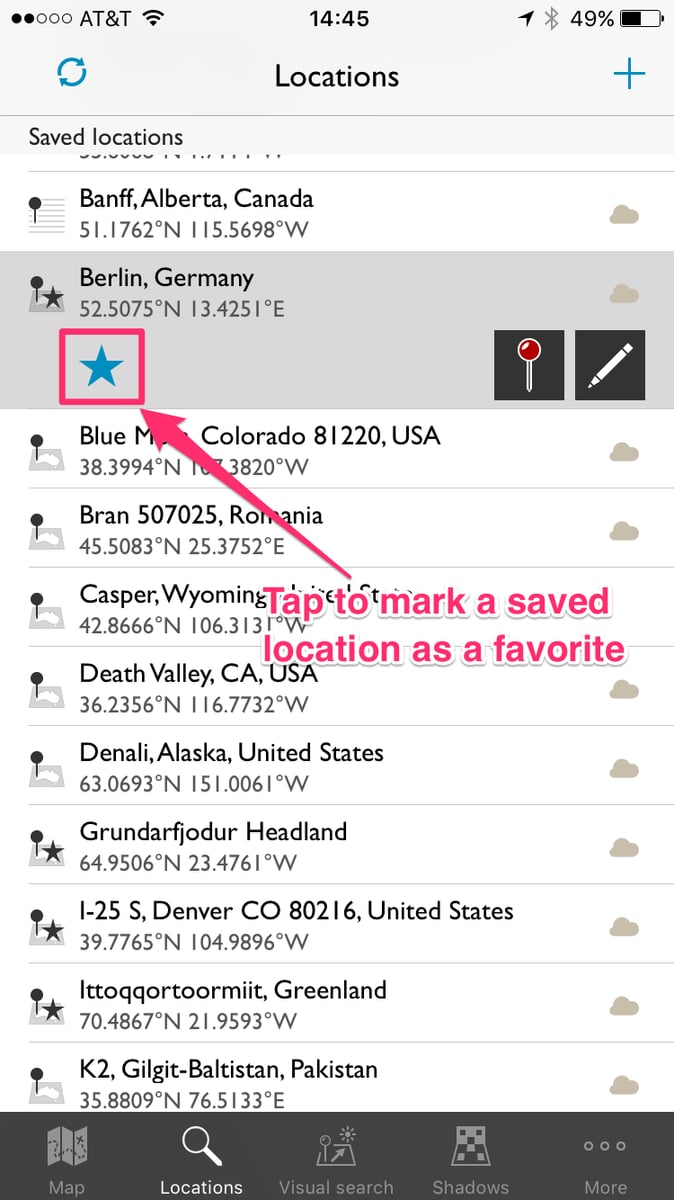Tap the red pin button for Berlin
This screenshot has width=674, height=1200.
[529, 366]
